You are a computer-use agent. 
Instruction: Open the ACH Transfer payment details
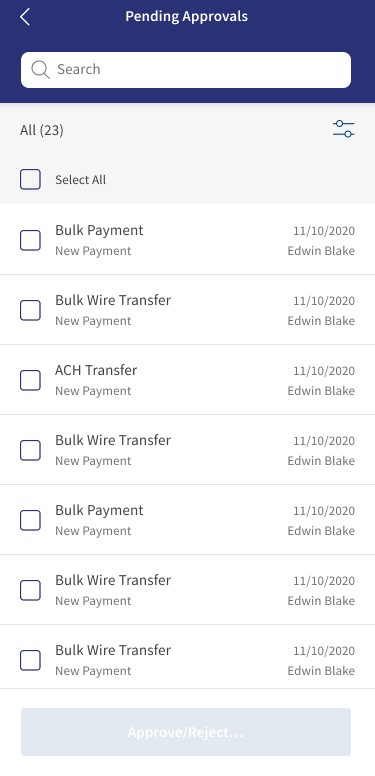click(188, 380)
